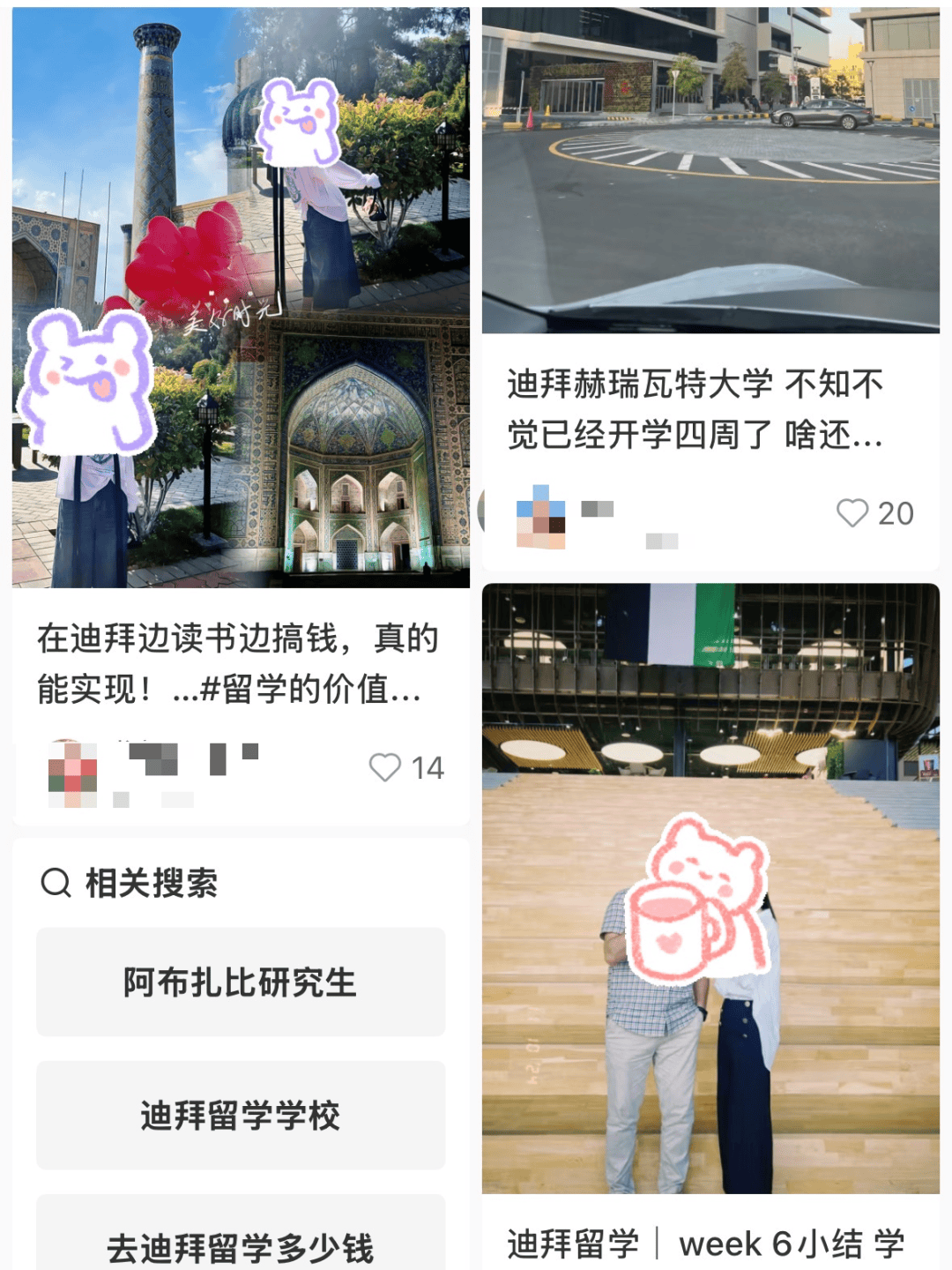Like the 在迪拜边读书边搞钱 post via its heart icon
This screenshot has height=1270, width=952.
point(384,768)
